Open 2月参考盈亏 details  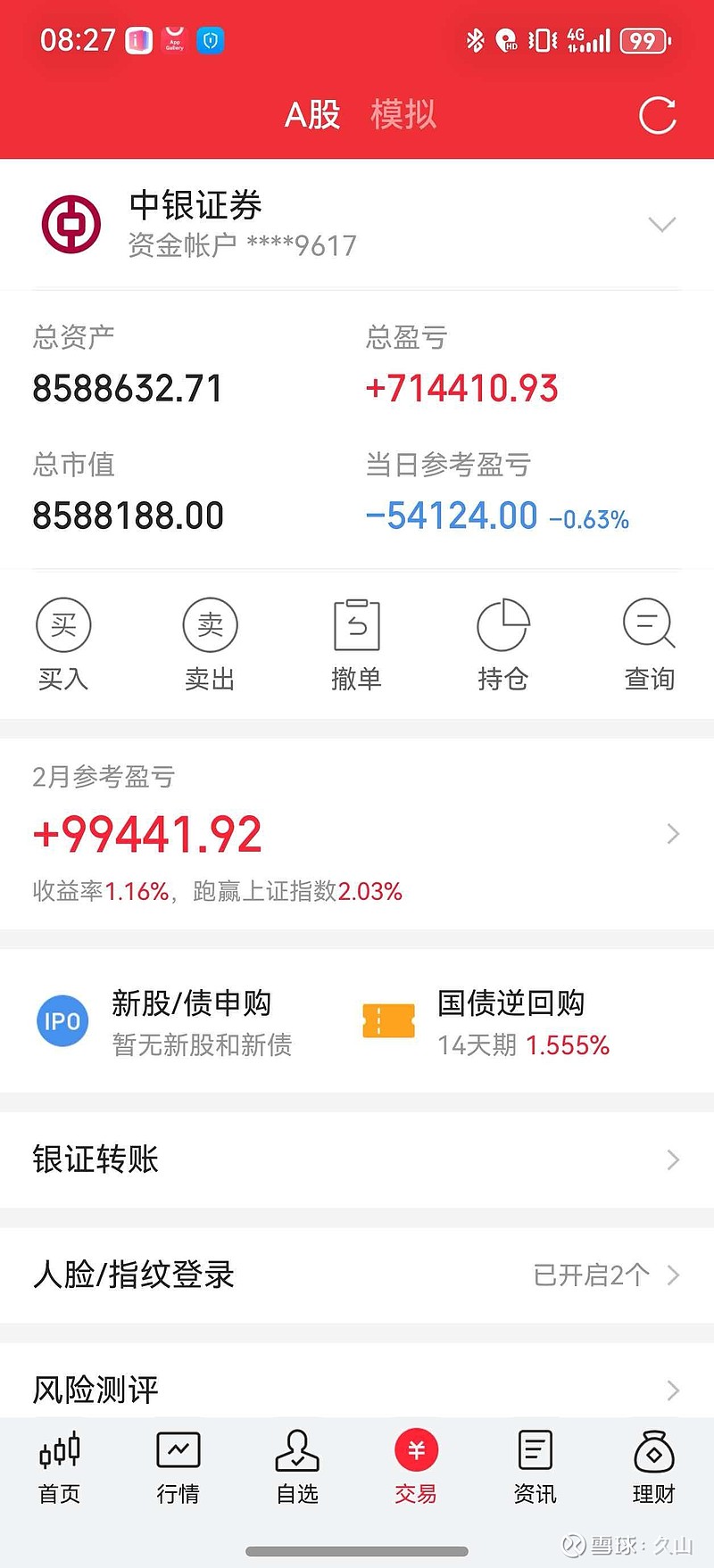[357, 834]
